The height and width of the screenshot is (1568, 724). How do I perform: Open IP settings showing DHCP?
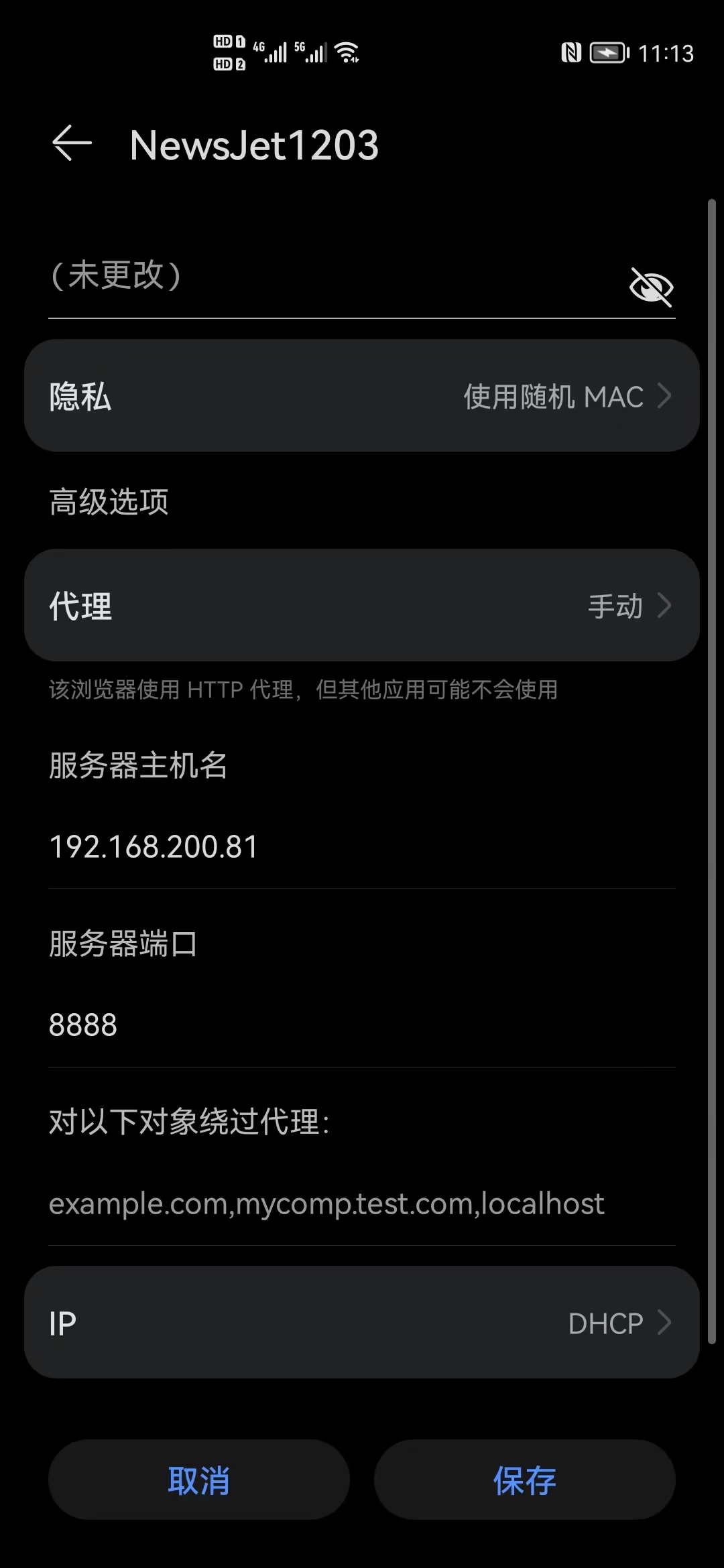click(x=362, y=1323)
